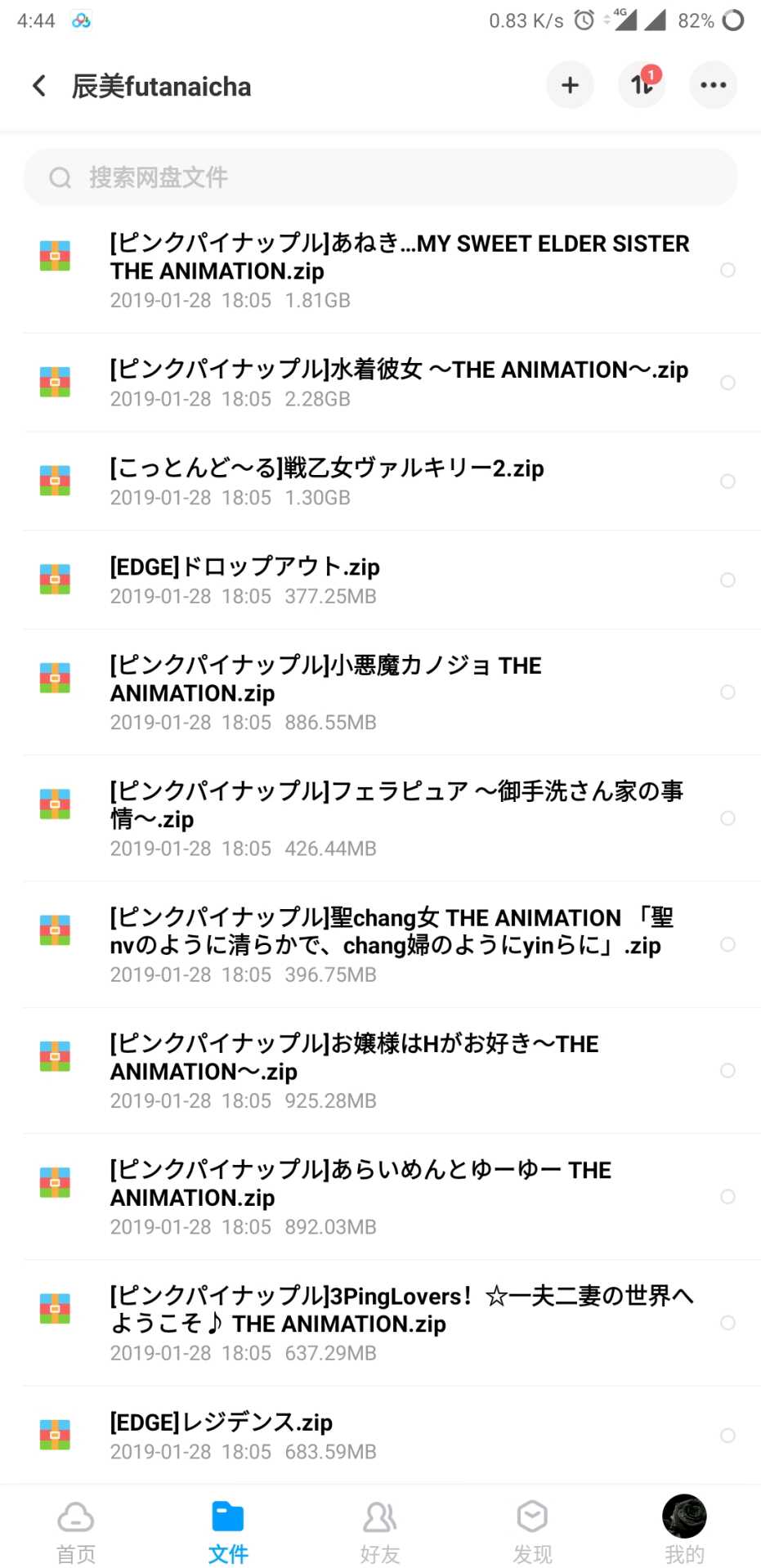
Task: Tap the 搜索网盘文件 search field
Action: [x=380, y=177]
